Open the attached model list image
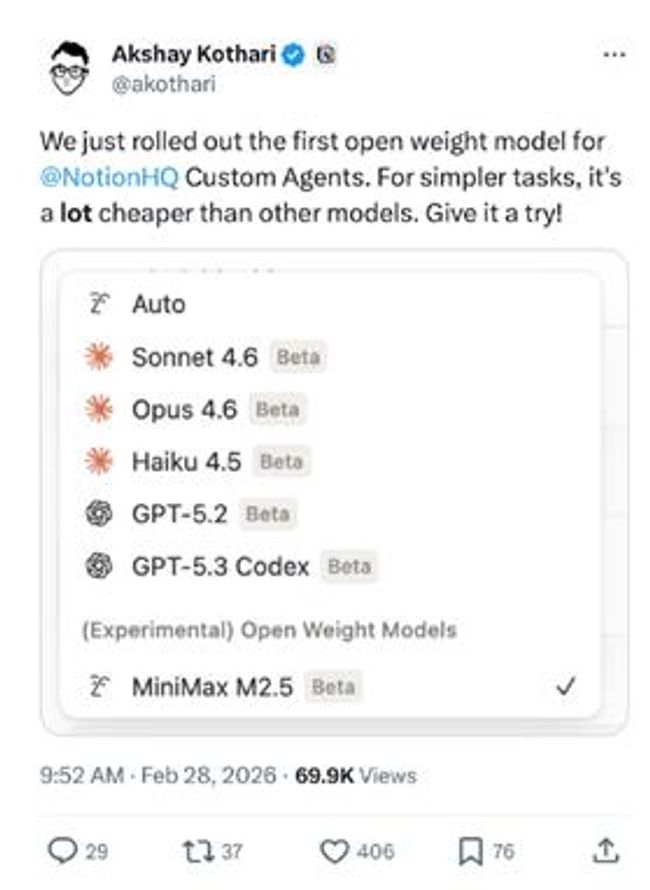650x890 pixels. point(334,492)
